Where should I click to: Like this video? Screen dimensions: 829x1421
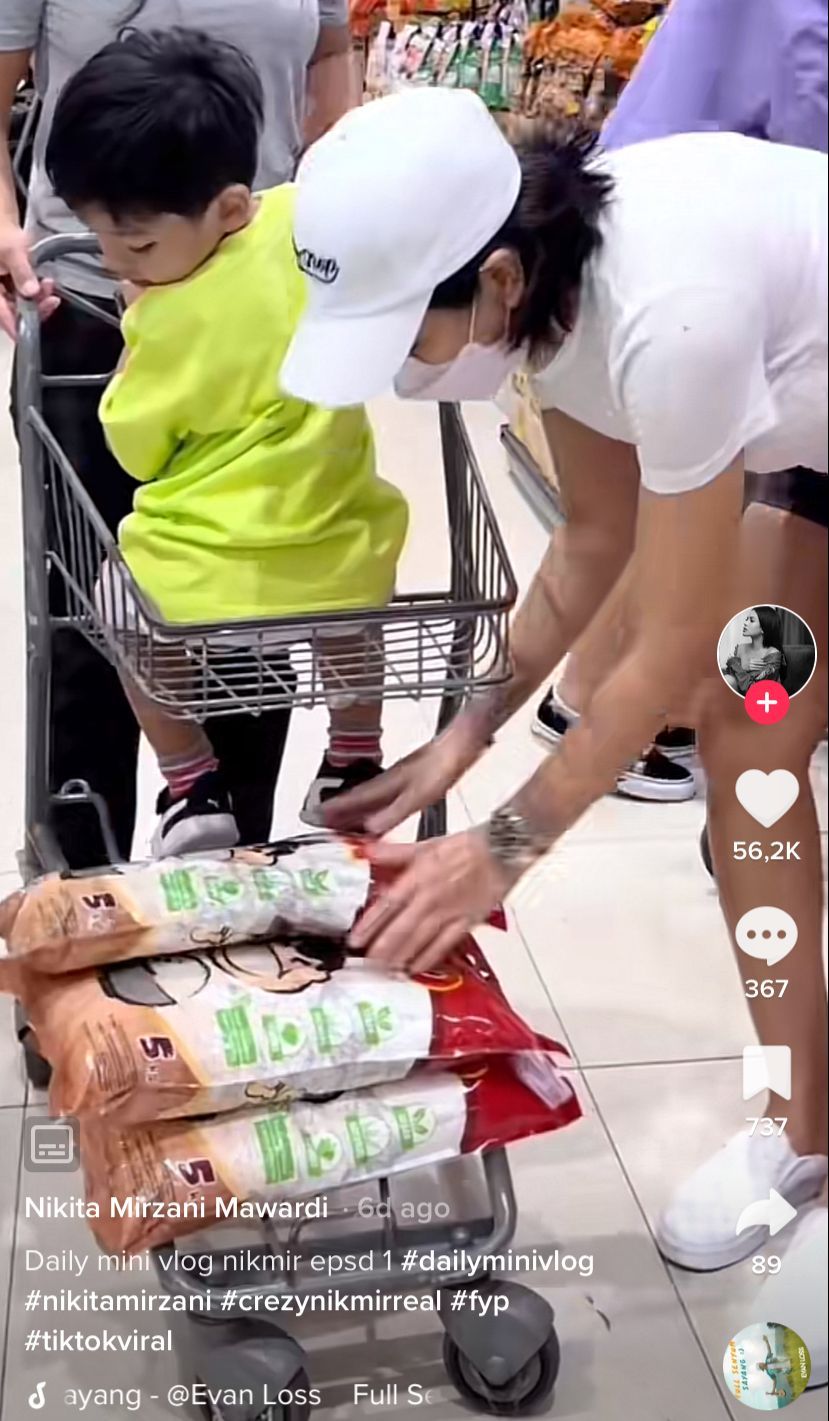[766, 798]
